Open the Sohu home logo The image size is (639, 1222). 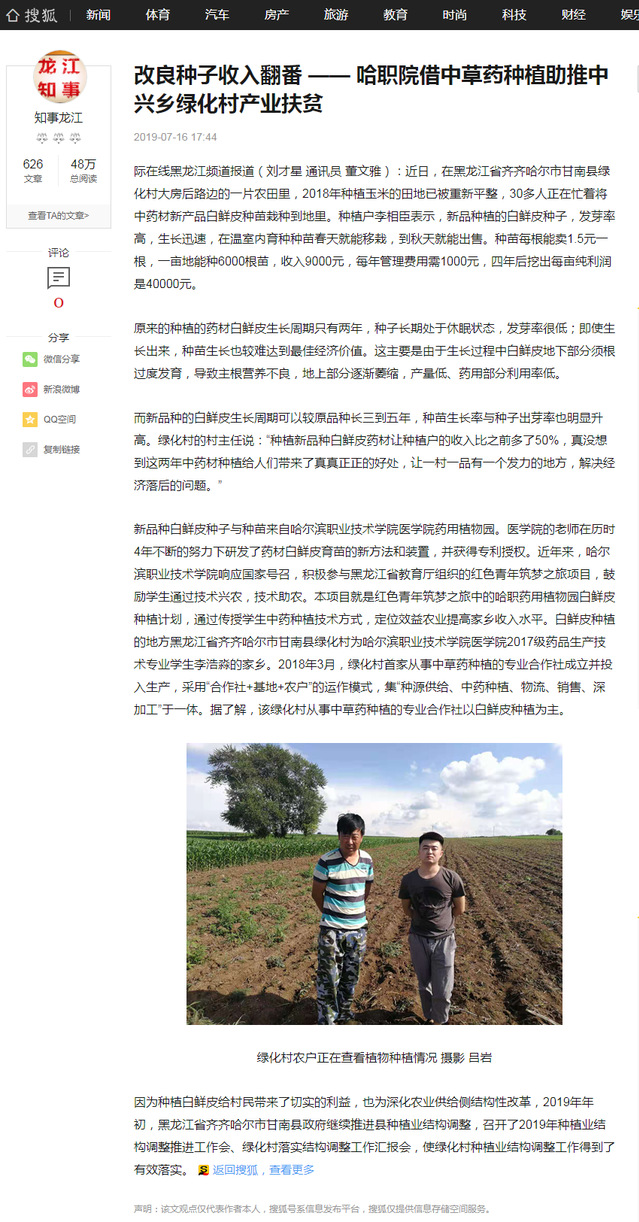pyautogui.click(x=31, y=14)
